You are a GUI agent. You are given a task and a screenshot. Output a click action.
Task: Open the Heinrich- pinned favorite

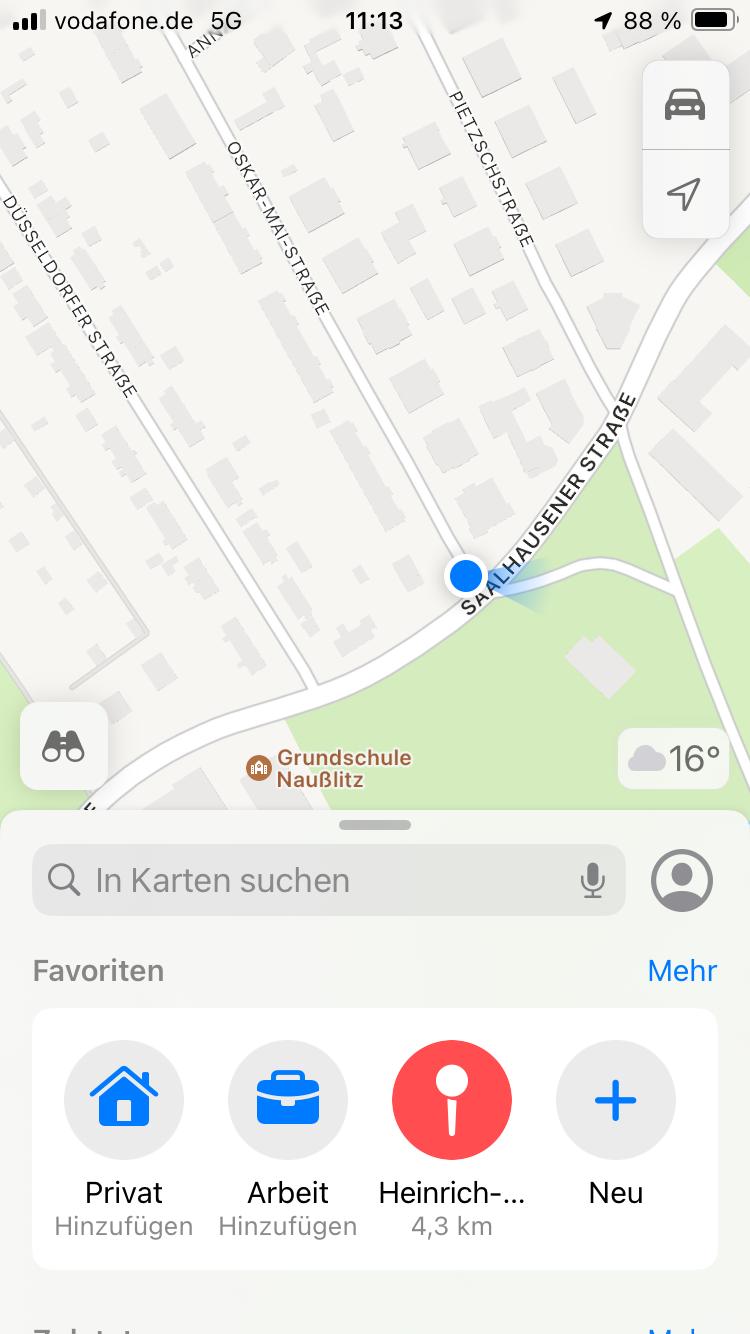452,1139
